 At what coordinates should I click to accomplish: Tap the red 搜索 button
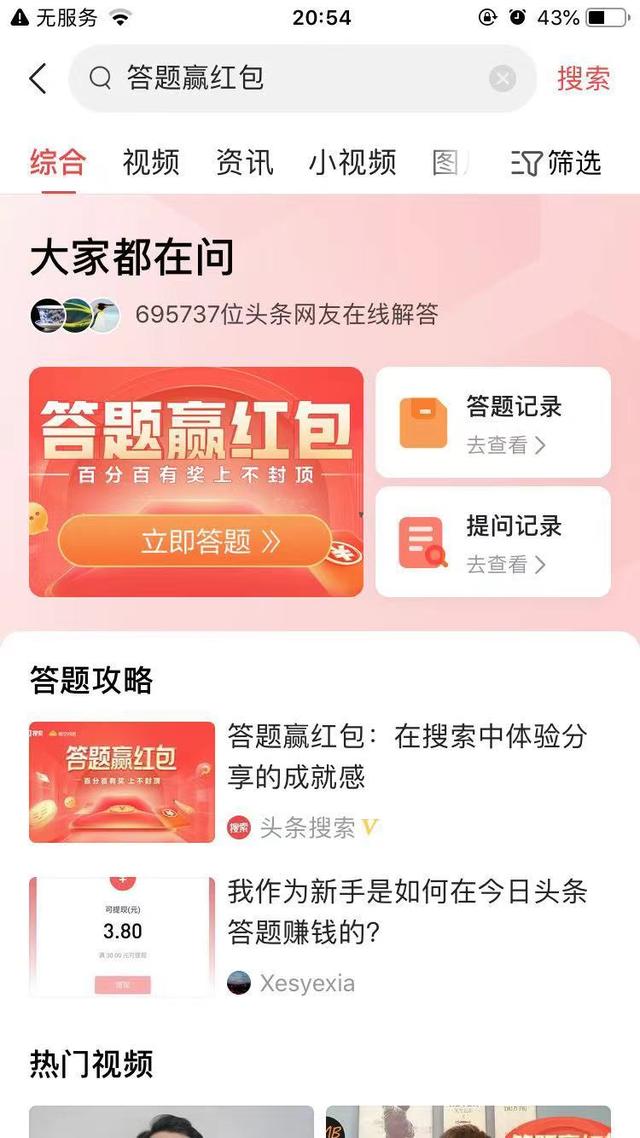(584, 78)
